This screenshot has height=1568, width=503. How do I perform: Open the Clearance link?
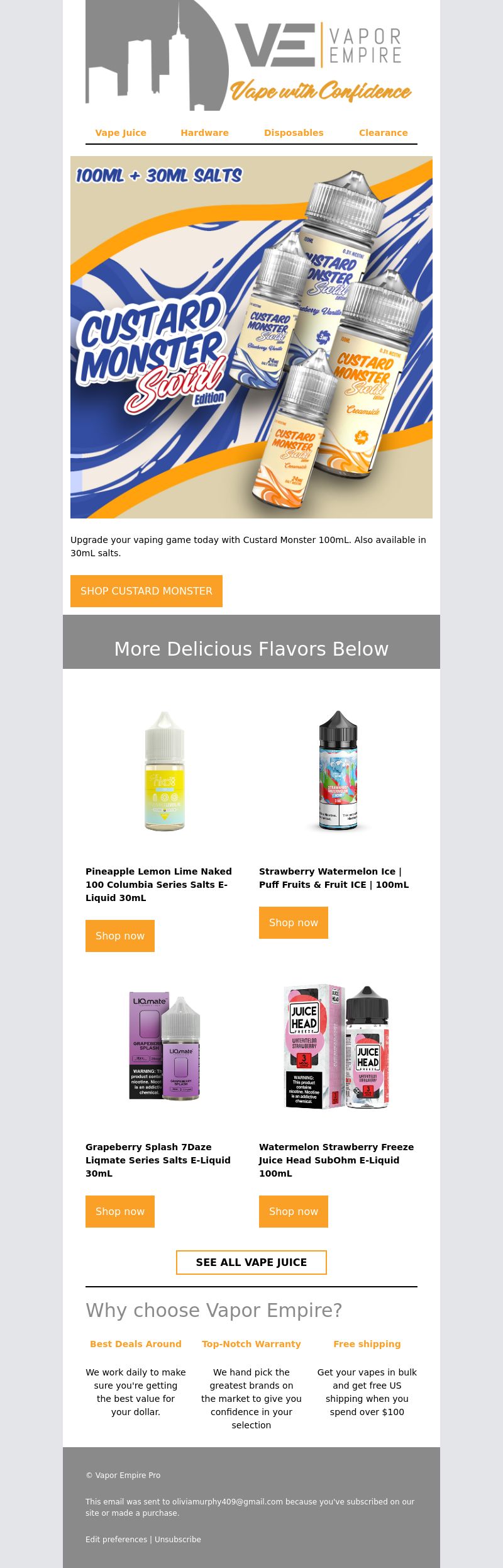point(383,133)
